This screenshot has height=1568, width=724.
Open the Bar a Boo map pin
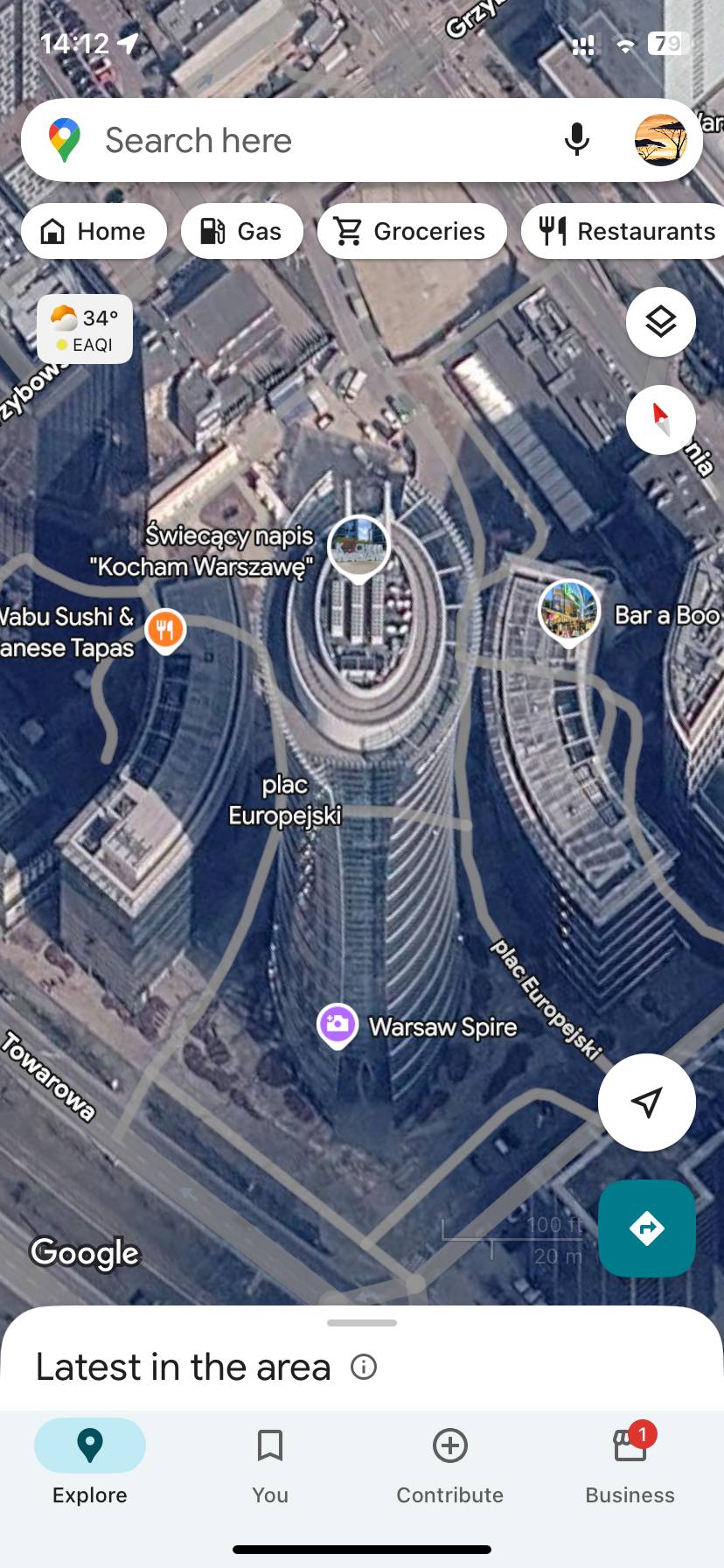569,612
